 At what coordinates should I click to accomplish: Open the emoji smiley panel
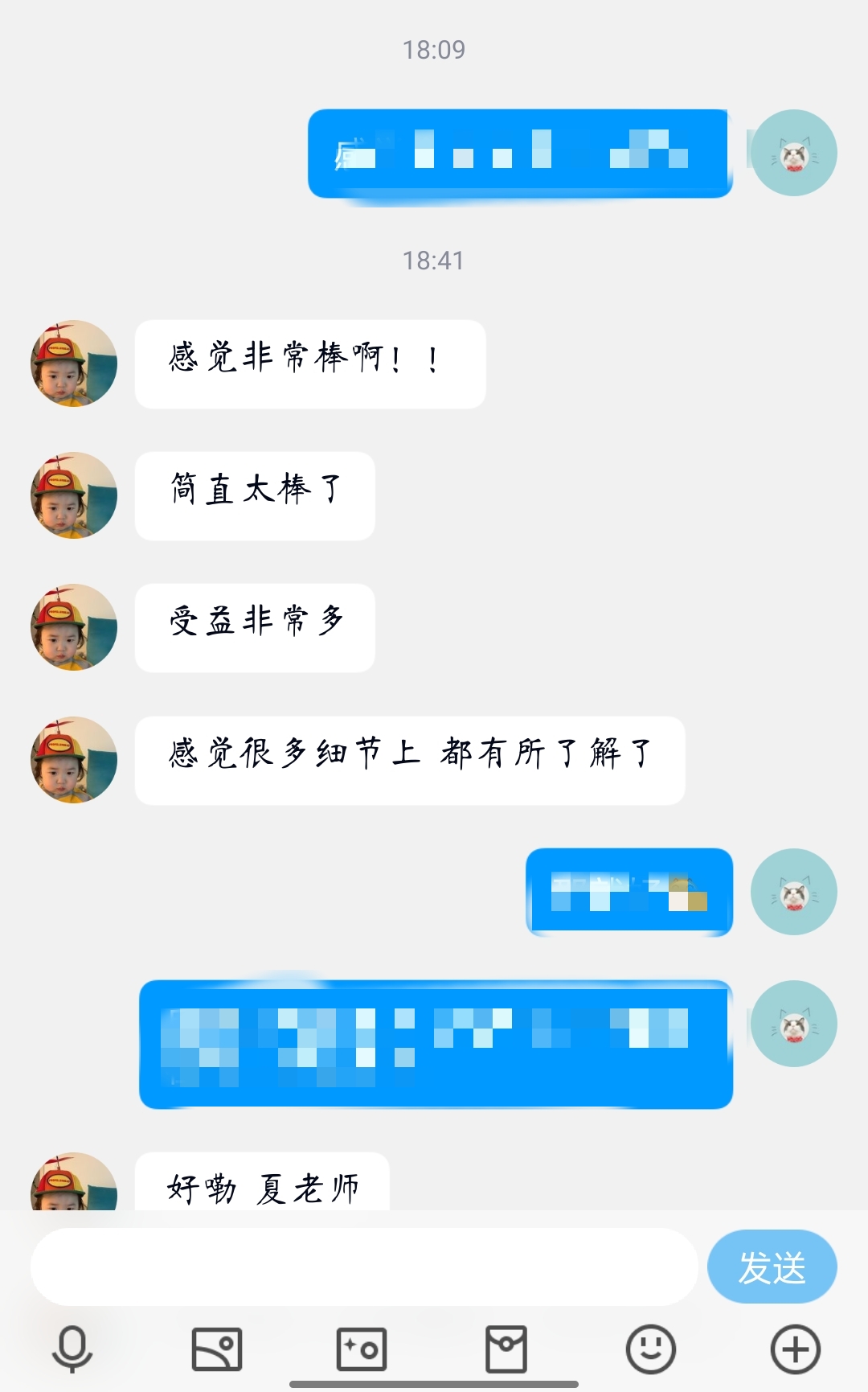(x=650, y=1349)
